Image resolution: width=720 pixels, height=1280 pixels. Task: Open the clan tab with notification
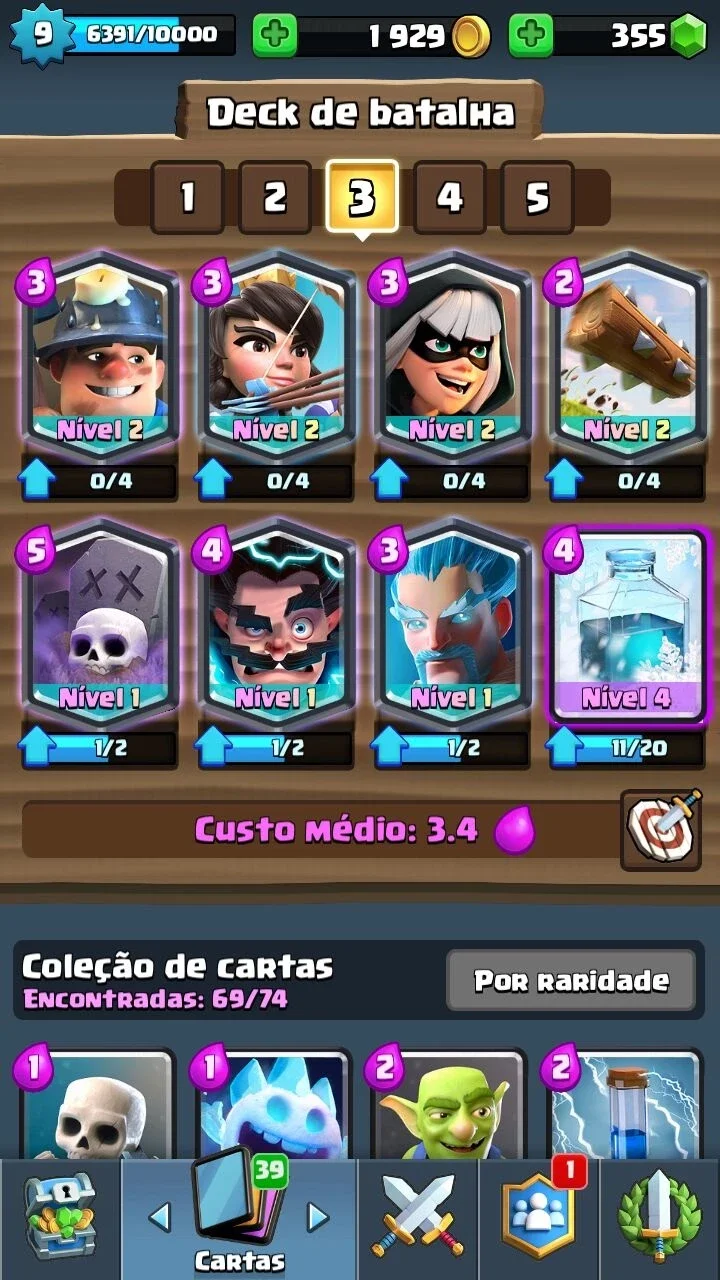[538, 1220]
